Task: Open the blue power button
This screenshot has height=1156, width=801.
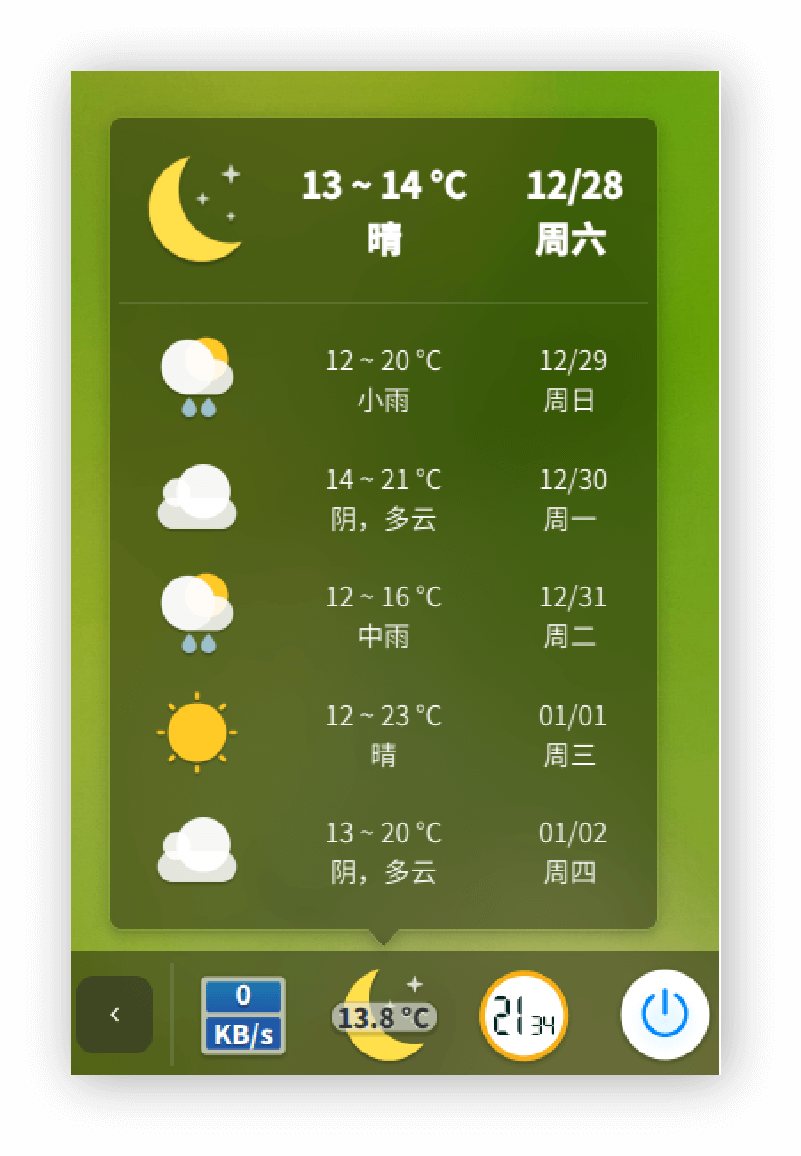Action: click(664, 1014)
